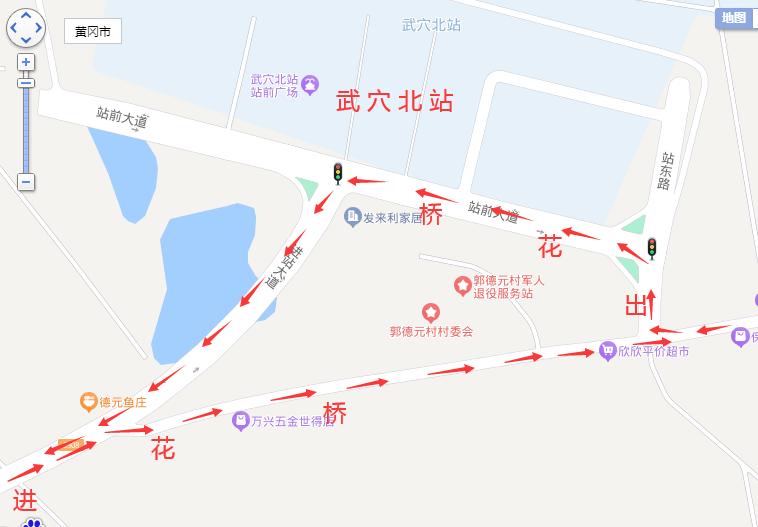This screenshot has height=527, width=758.
Task: Pan the map downward
Action: pos(25,39)
